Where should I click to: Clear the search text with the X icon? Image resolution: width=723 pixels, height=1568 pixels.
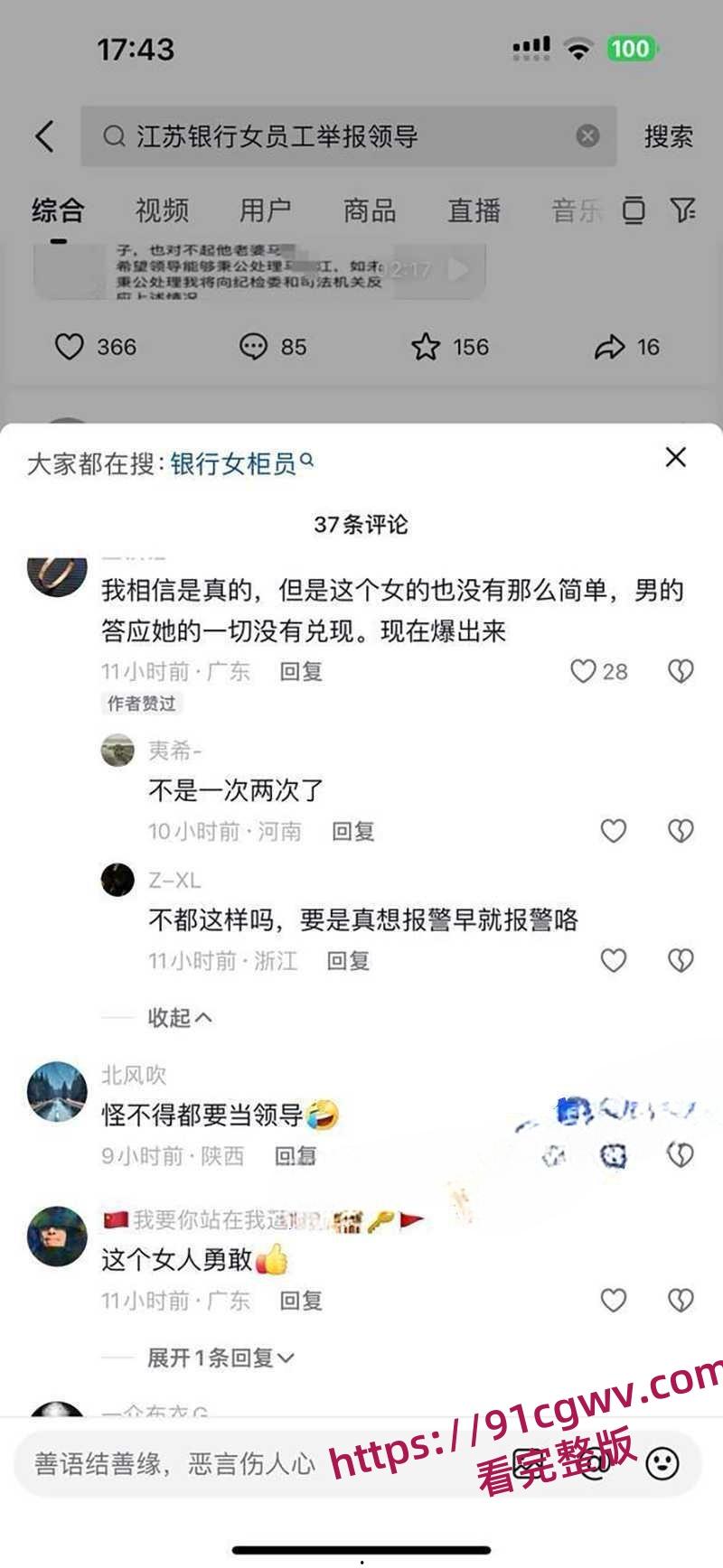coord(587,134)
